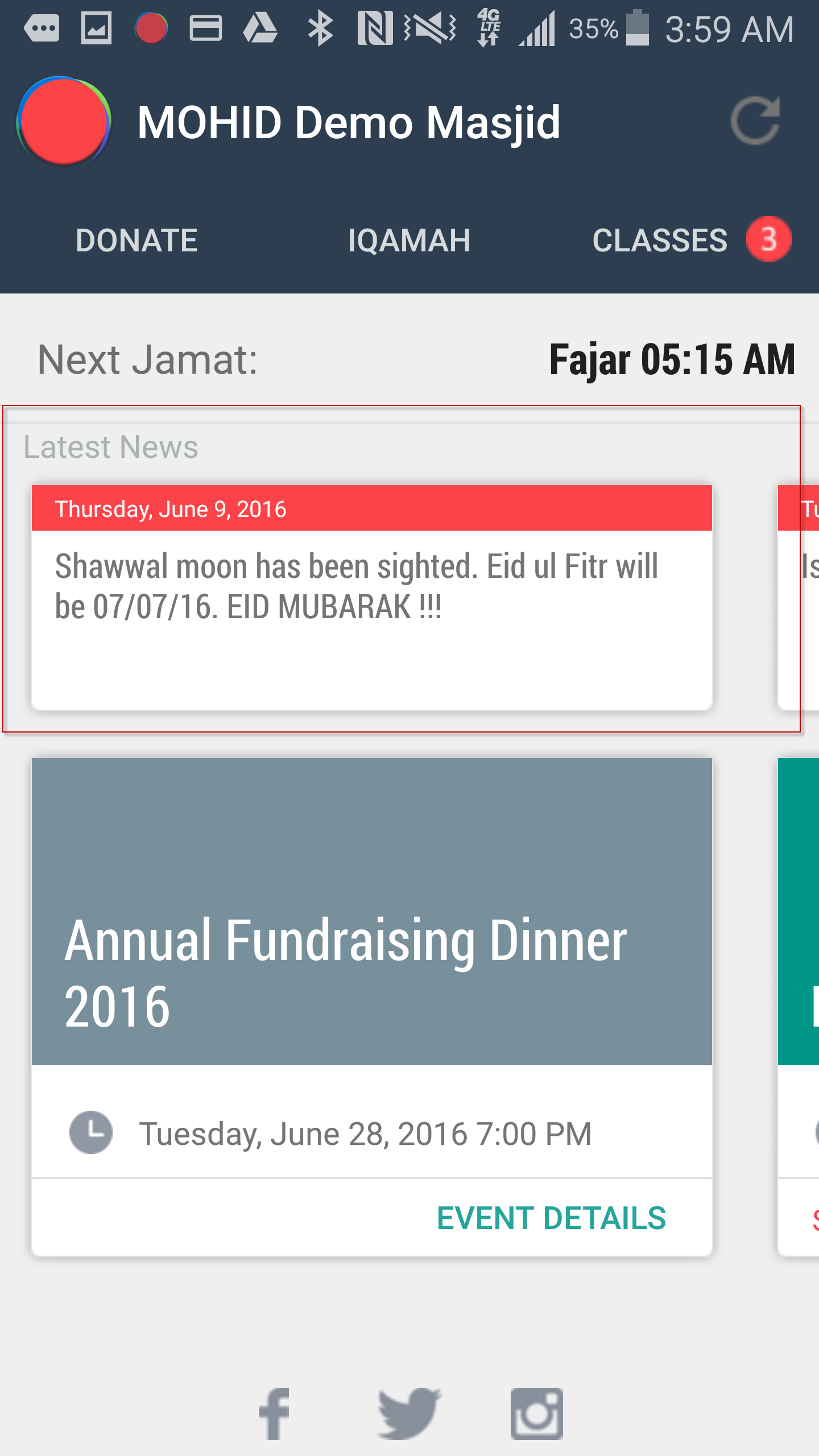This screenshot has width=819, height=1456.
Task: Tap Event Details for Fundraising Dinner
Action: pyautogui.click(x=551, y=1218)
